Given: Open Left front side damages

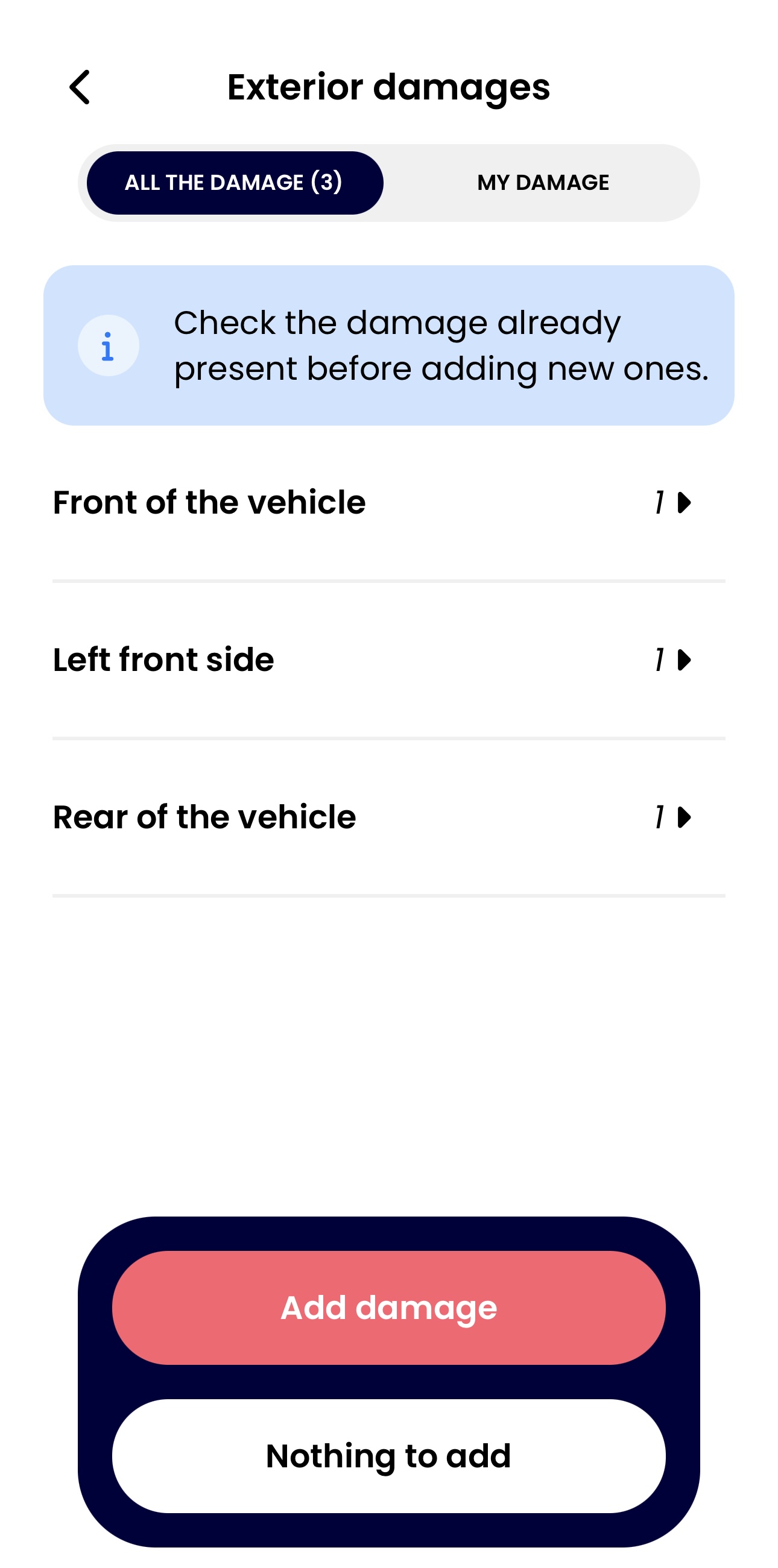Looking at the screenshot, I should point(389,661).
